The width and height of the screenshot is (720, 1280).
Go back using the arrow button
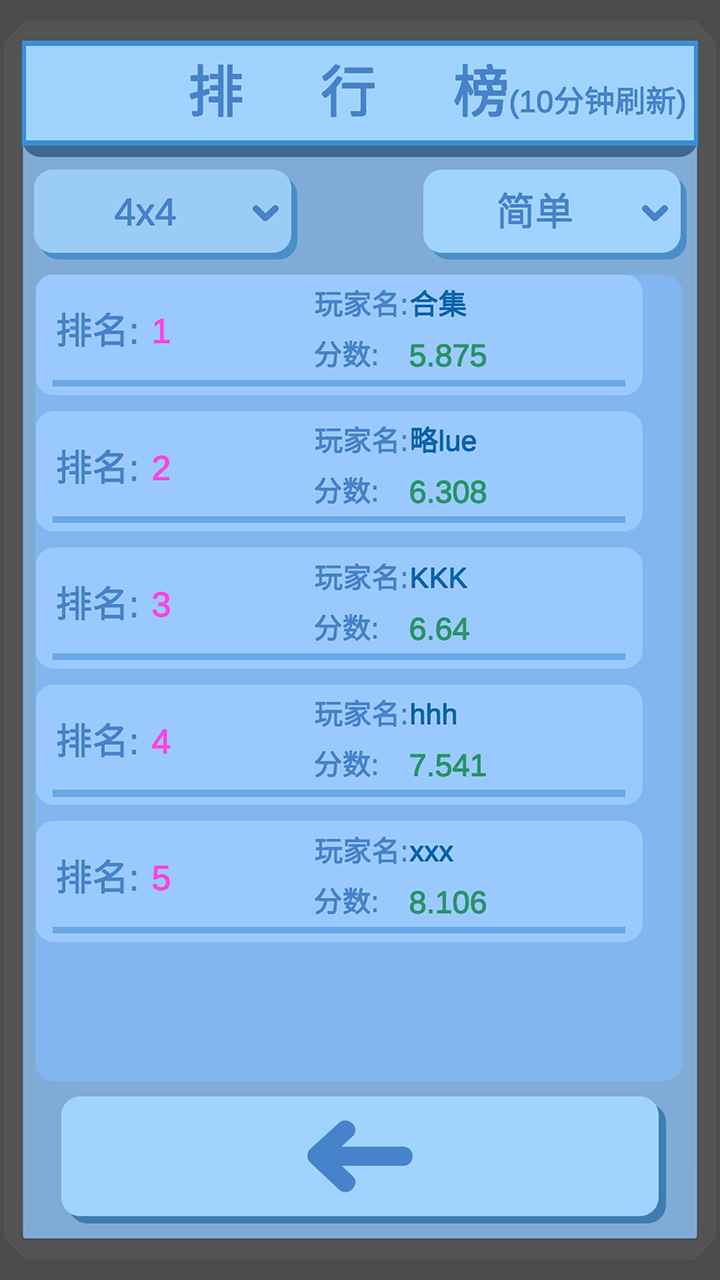click(360, 1157)
